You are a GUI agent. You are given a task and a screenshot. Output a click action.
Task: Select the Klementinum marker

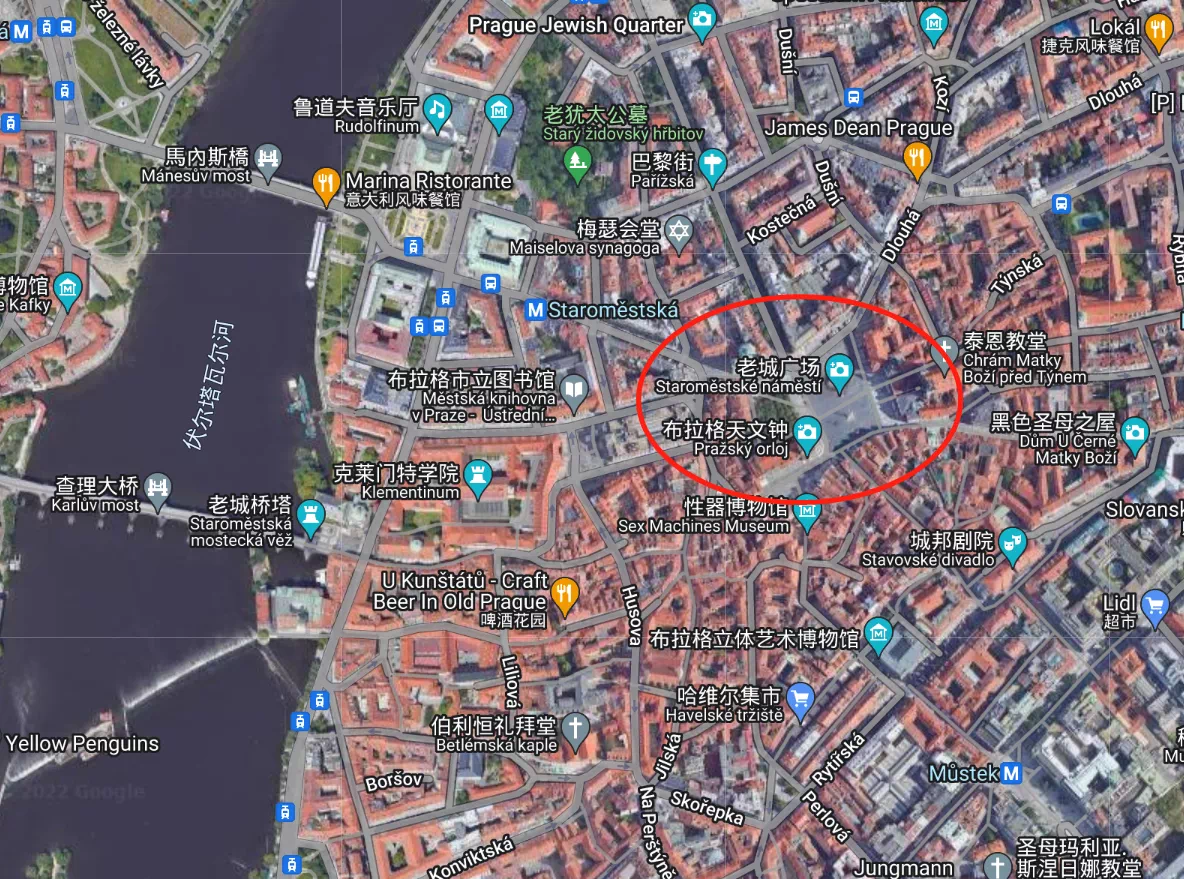pyautogui.click(x=478, y=473)
